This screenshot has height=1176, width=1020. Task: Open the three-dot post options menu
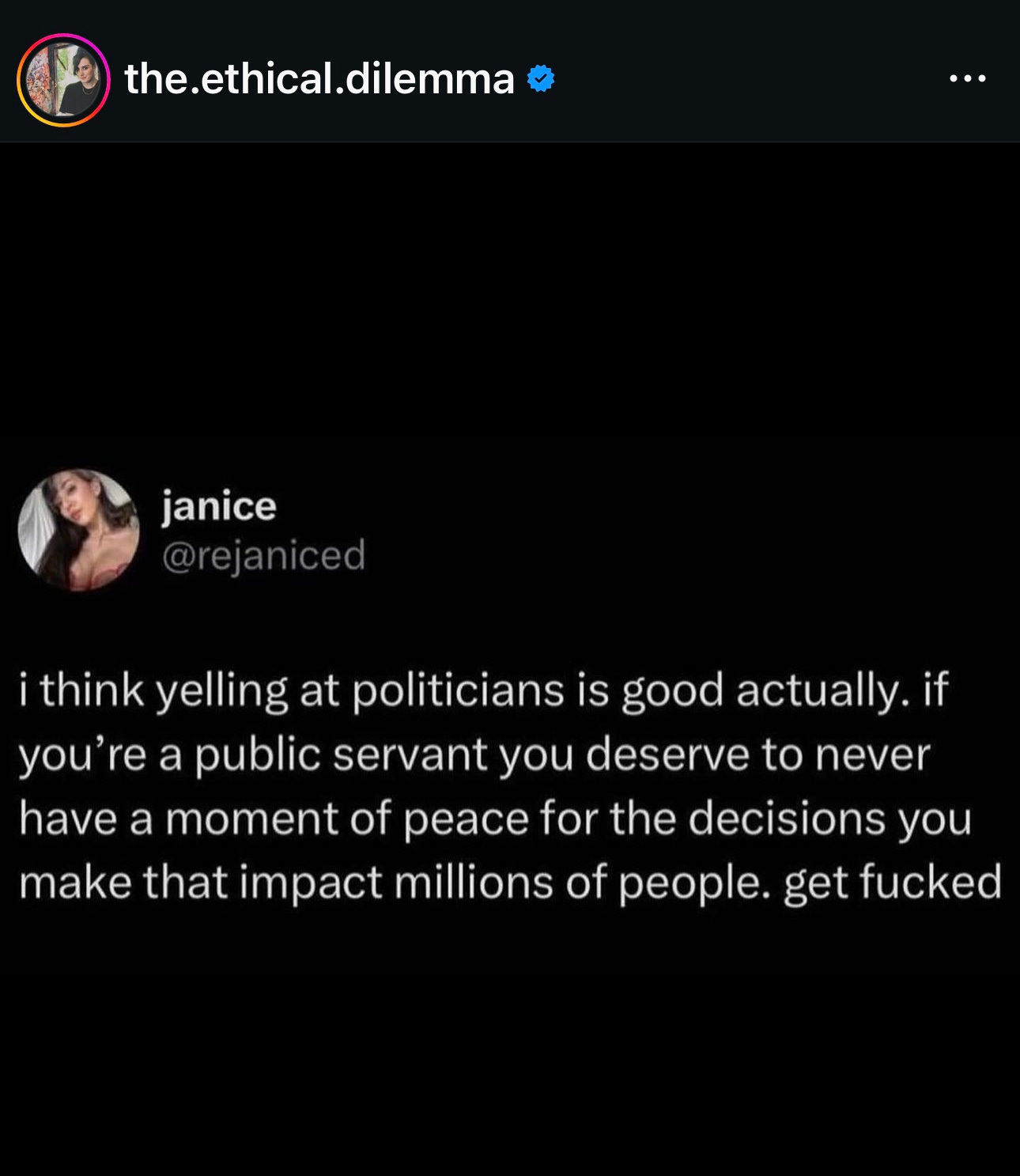coord(968,78)
